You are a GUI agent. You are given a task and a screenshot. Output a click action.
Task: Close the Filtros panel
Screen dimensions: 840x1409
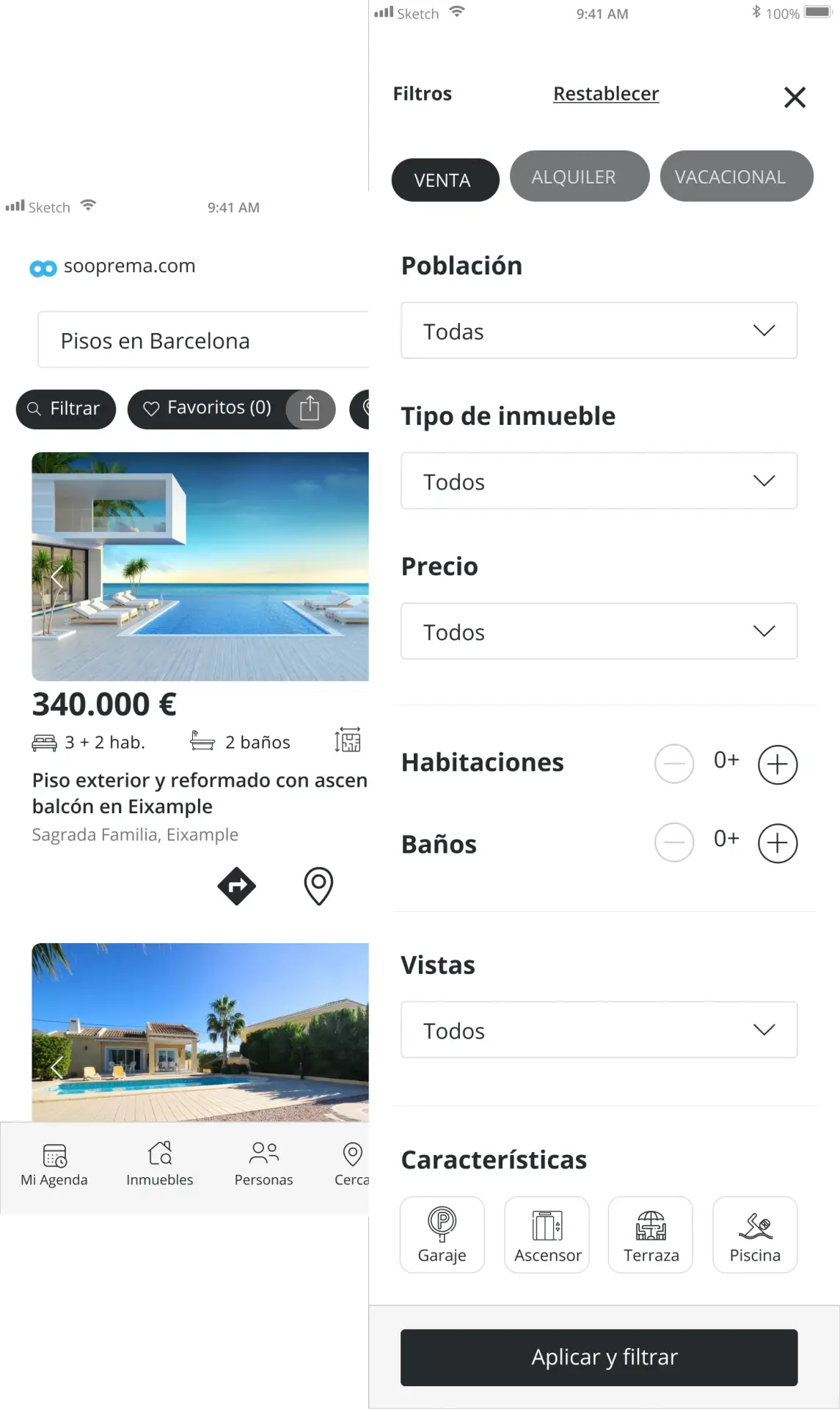(x=795, y=98)
